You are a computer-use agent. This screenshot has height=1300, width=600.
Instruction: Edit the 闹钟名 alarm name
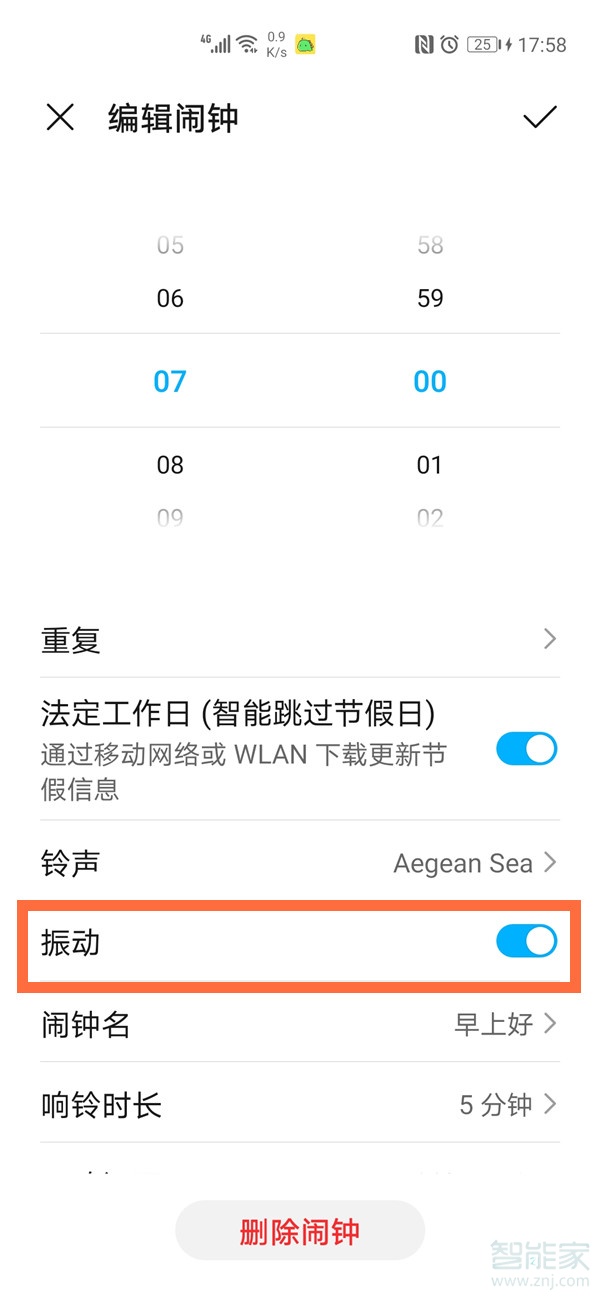click(300, 1025)
